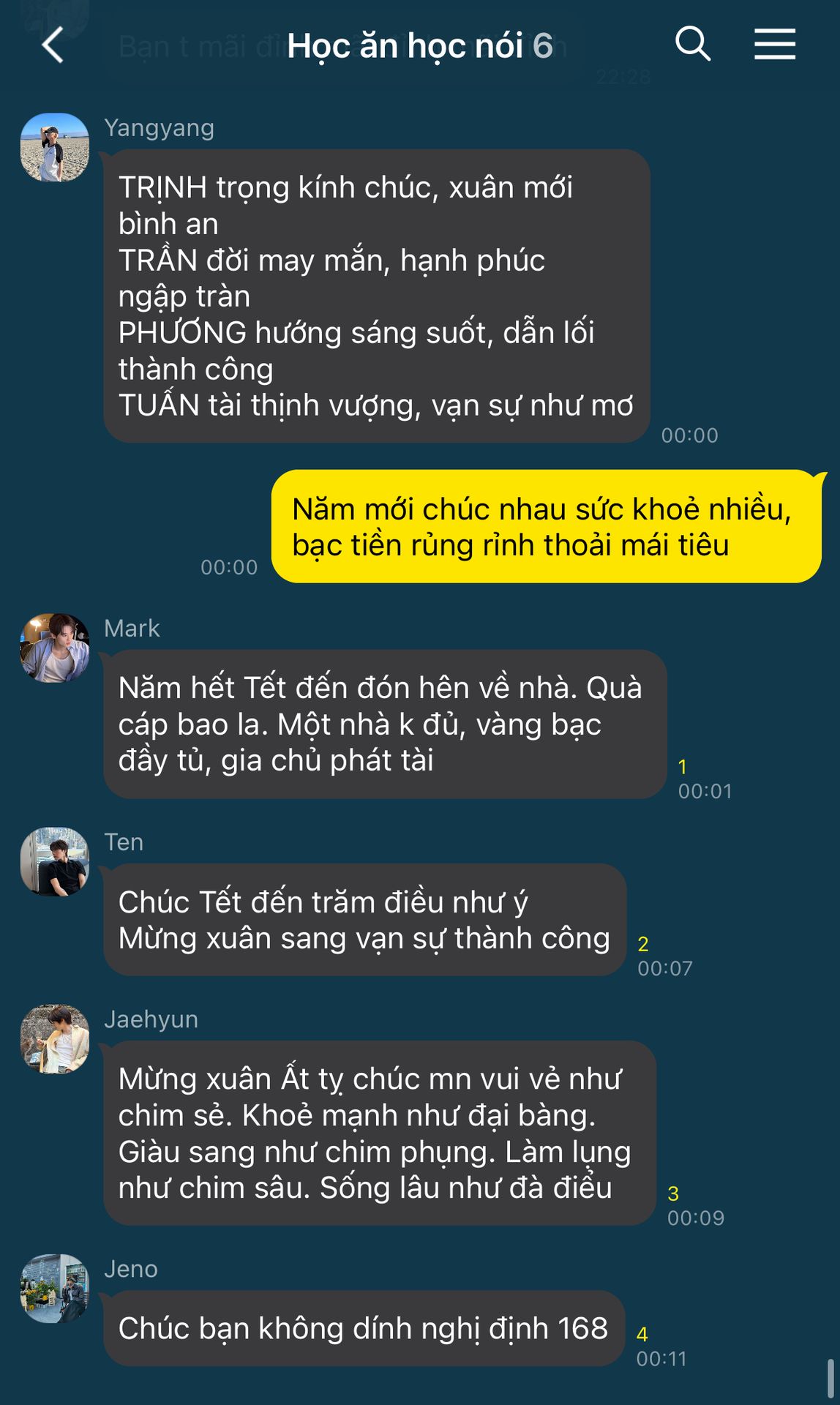Open Jaehyun's profile photo
Viewport: 840px width, 1405px height.
[x=55, y=1038]
